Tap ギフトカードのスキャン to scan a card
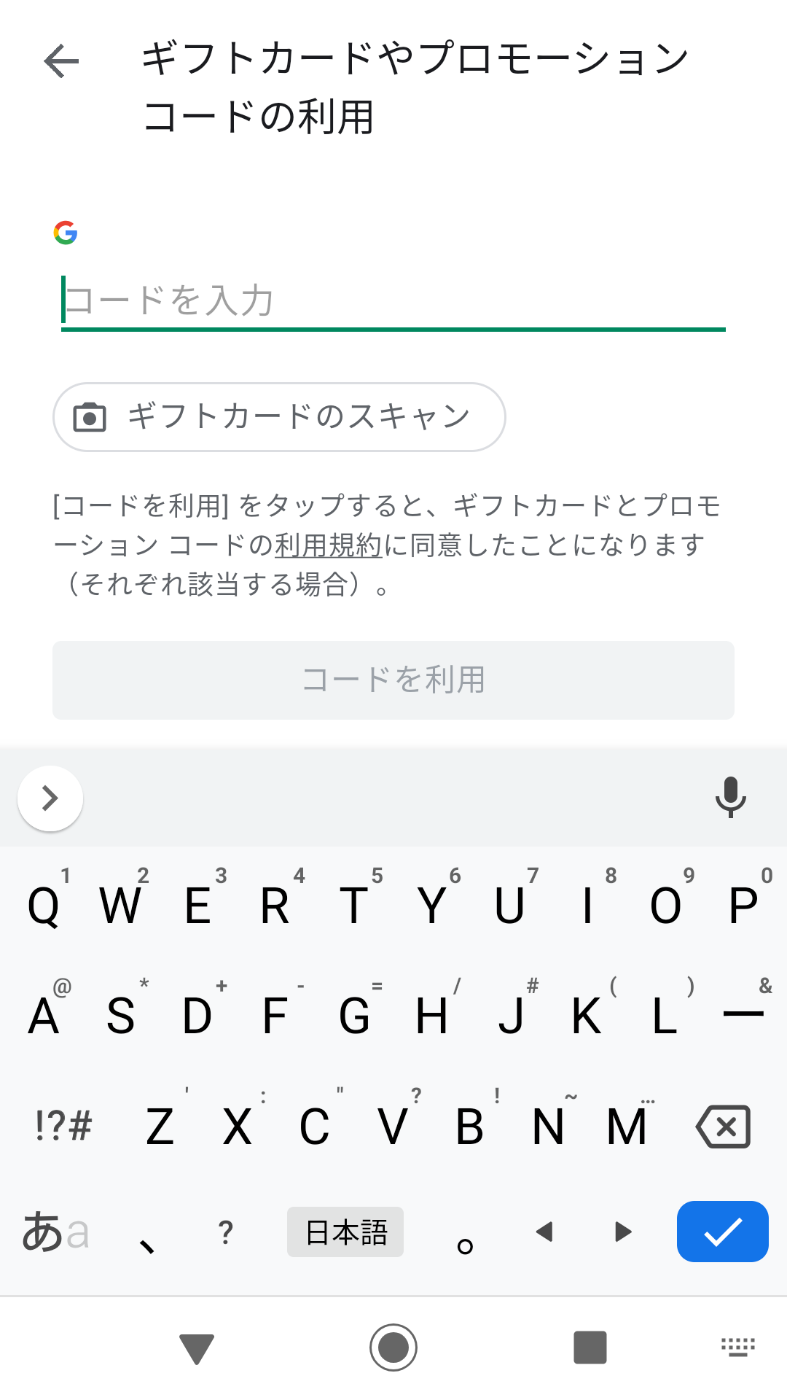The image size is (787, 1400). pos(279,417)
